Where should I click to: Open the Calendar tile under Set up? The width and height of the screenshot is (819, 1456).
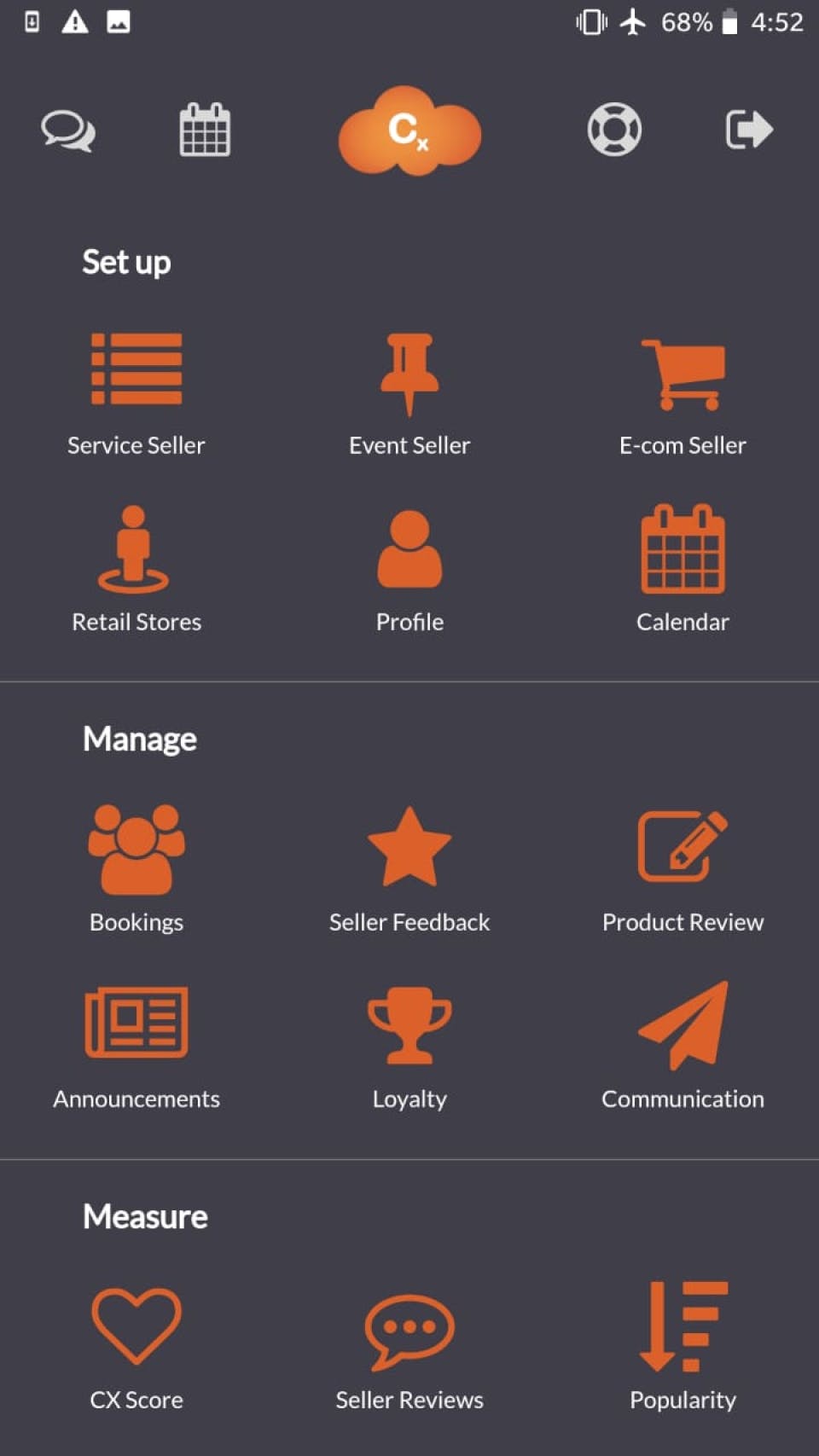pyautogui.click(x=682, y=569)
